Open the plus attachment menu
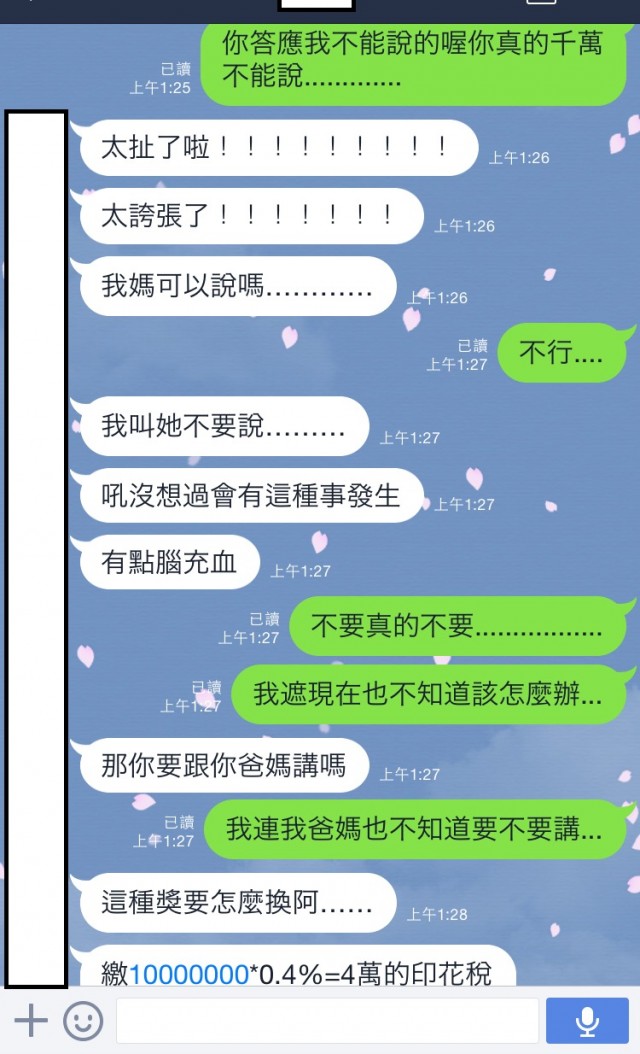This screenshot has width=640, height=1054. tap(31, 1020)
